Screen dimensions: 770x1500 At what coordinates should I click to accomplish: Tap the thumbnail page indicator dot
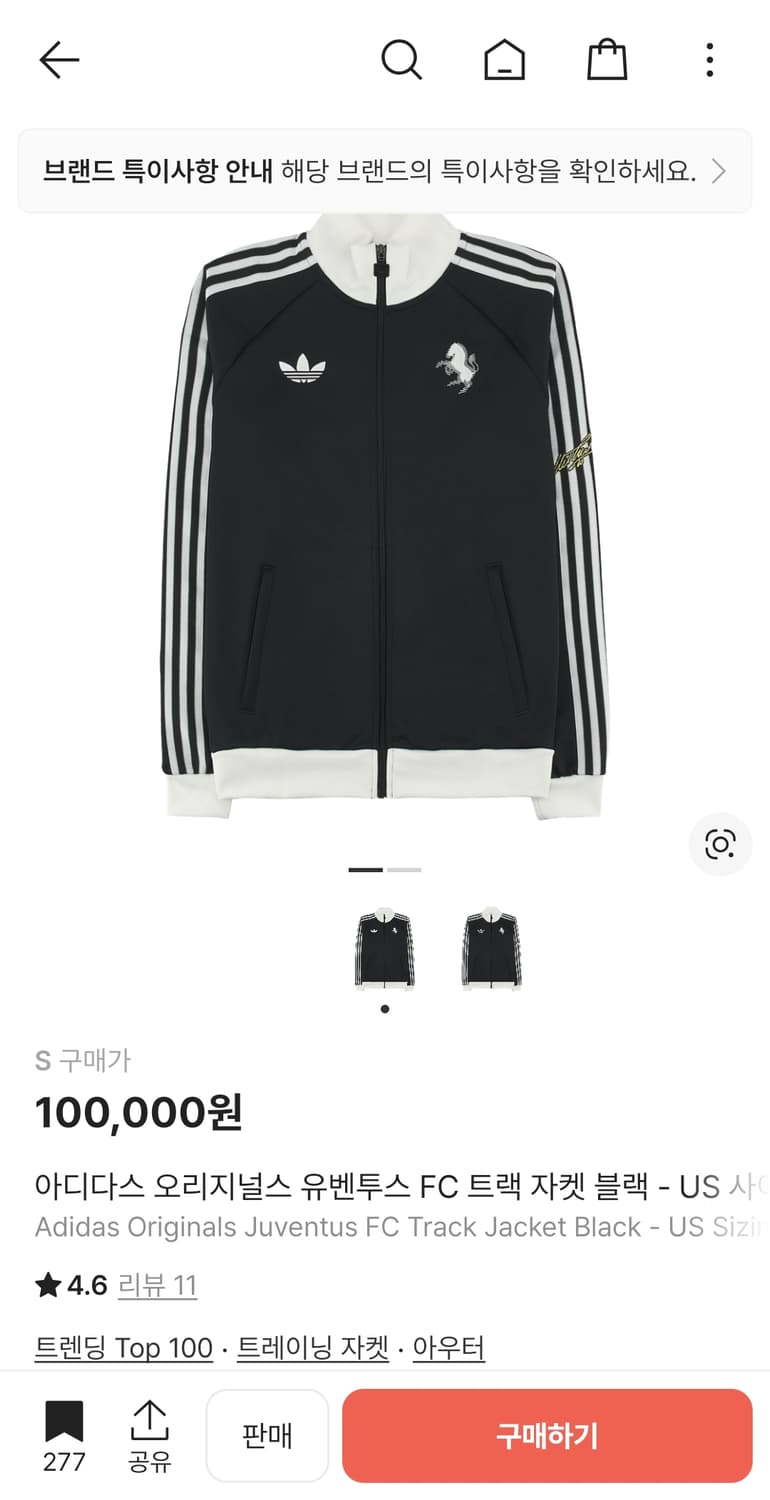385,1009
